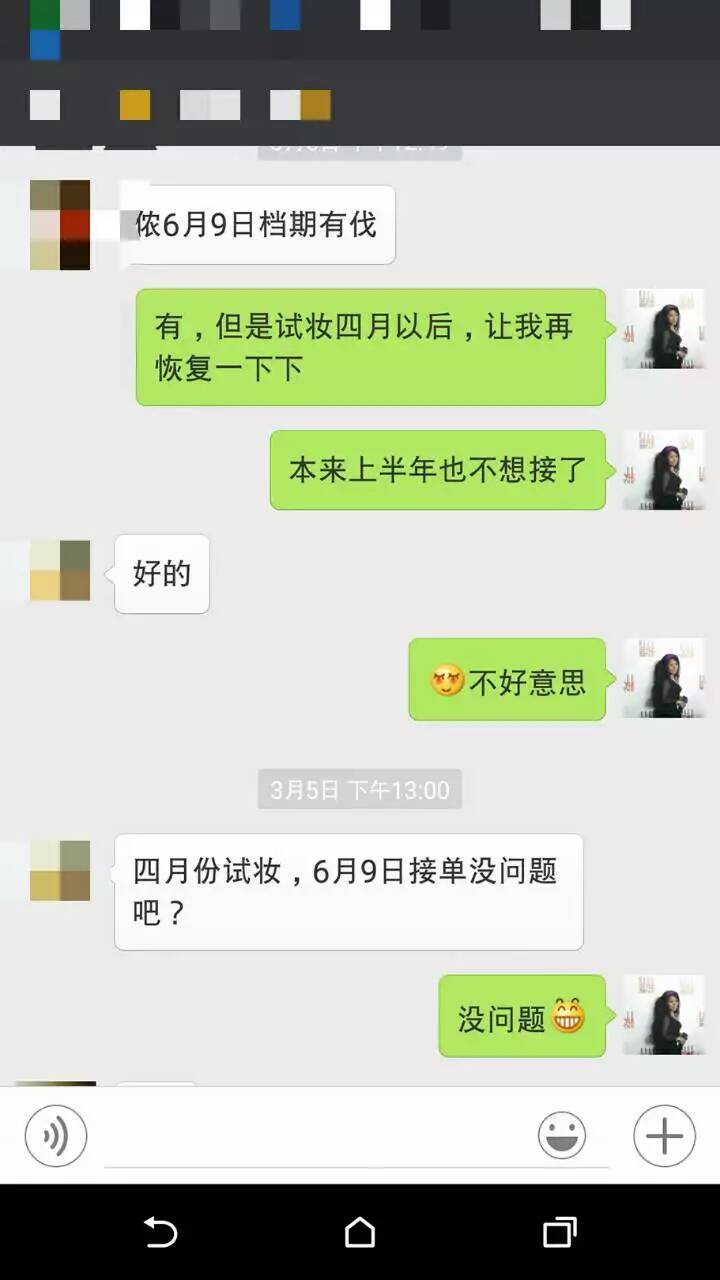Screen dimensions: 720x1280
Task: Go to the home screen
Action: 360,1232
